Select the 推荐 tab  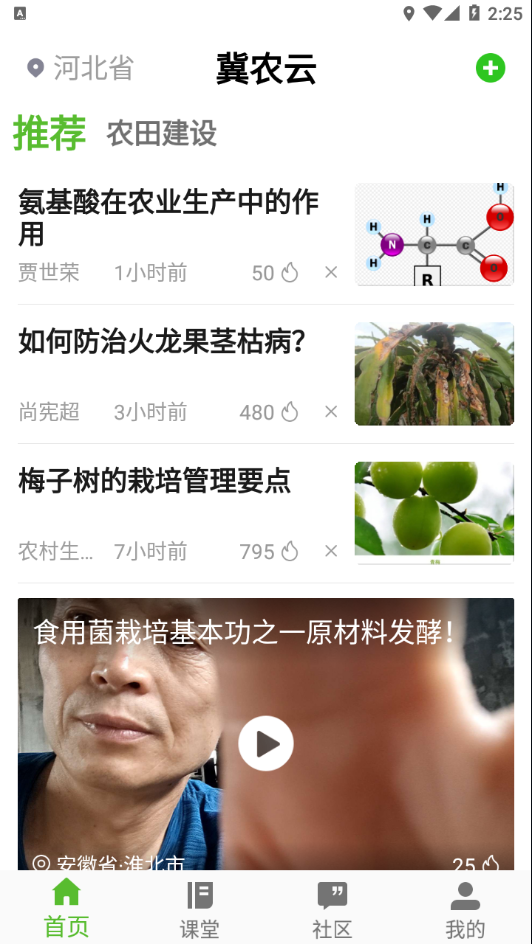tap(49, 132)
